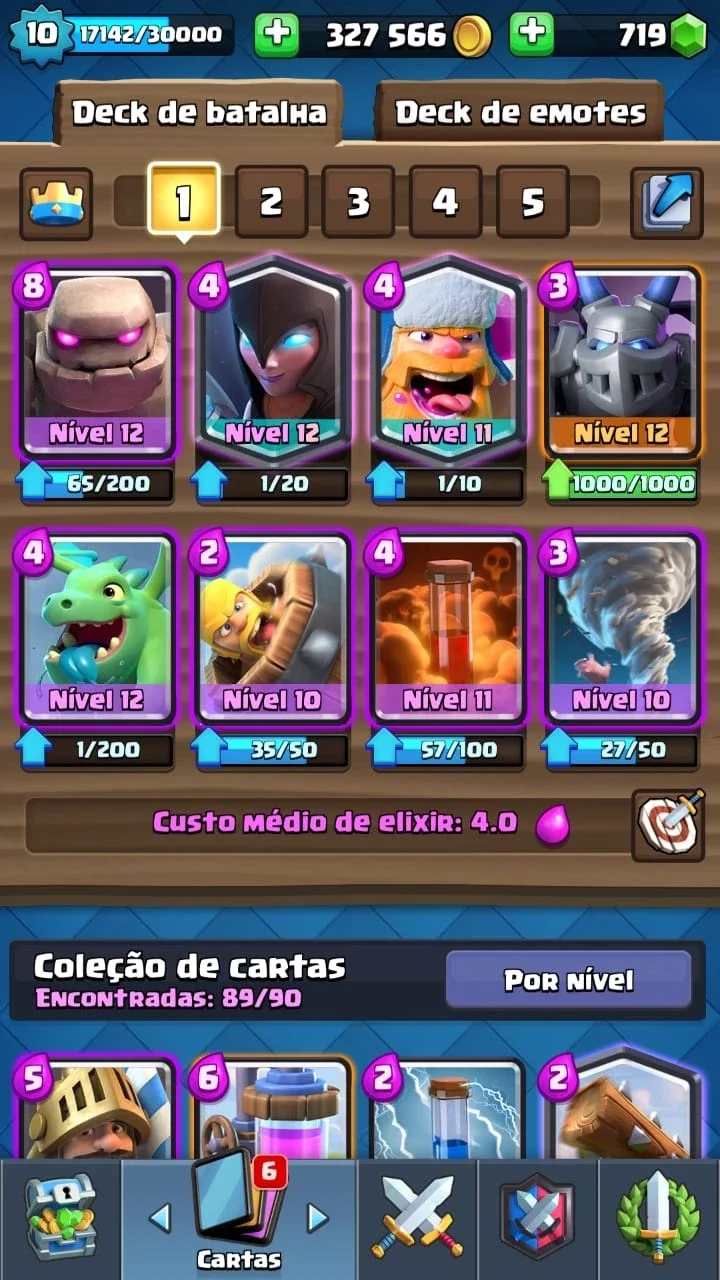Open the Baby Dragon card

[x=97, y=628]
